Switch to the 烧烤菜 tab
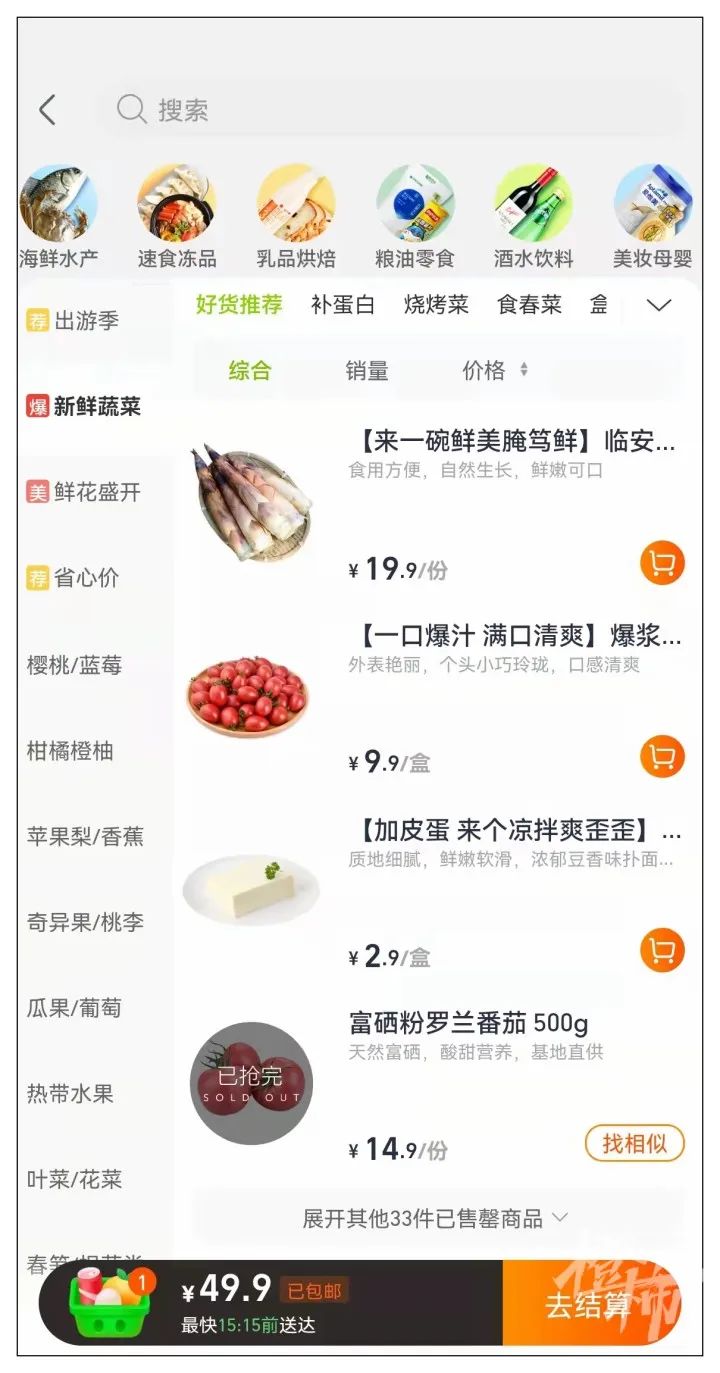The height and width of the screenshot is (1373, 720). click(436, 305)
